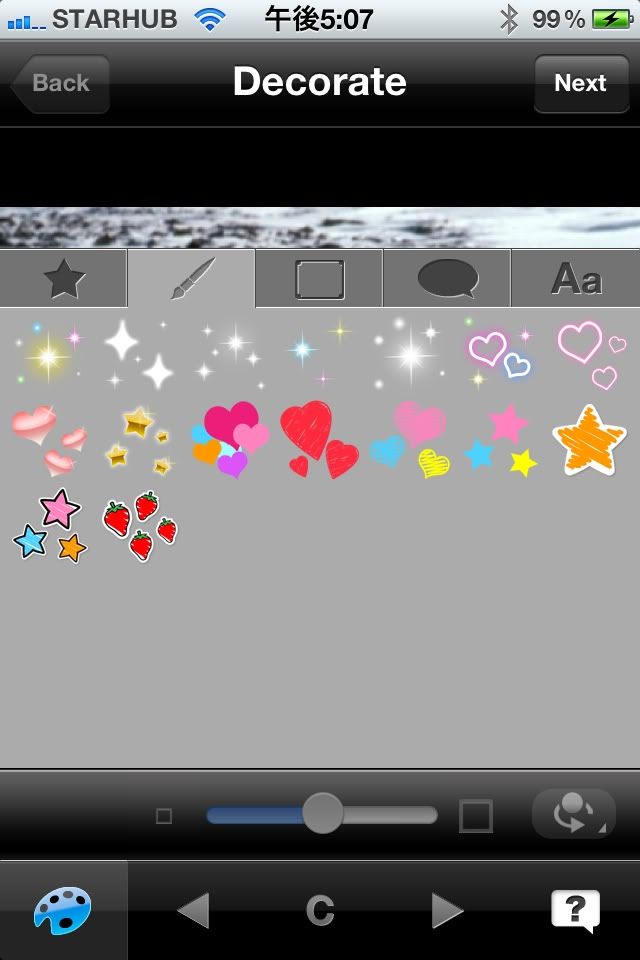Open the help question mark
This screenshot has width=640, height=960.
click(575, 910)
